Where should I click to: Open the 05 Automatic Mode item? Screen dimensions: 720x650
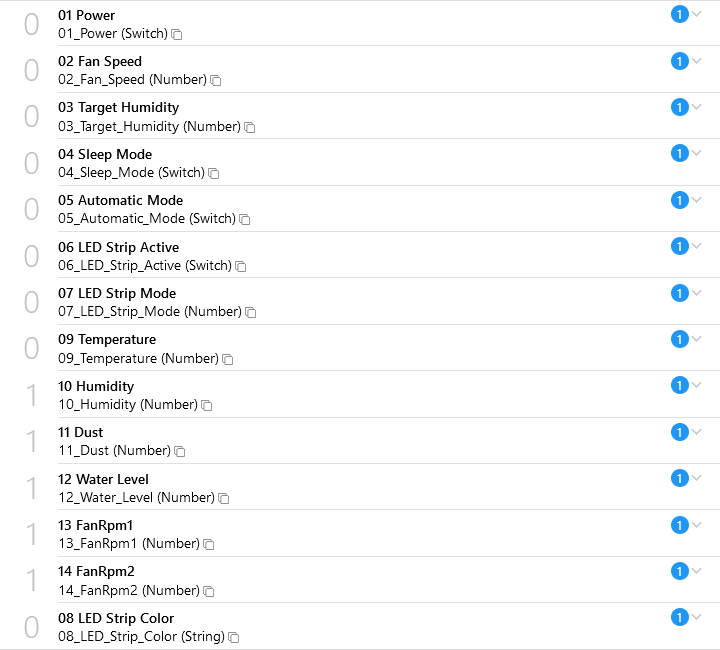point(120,200)
